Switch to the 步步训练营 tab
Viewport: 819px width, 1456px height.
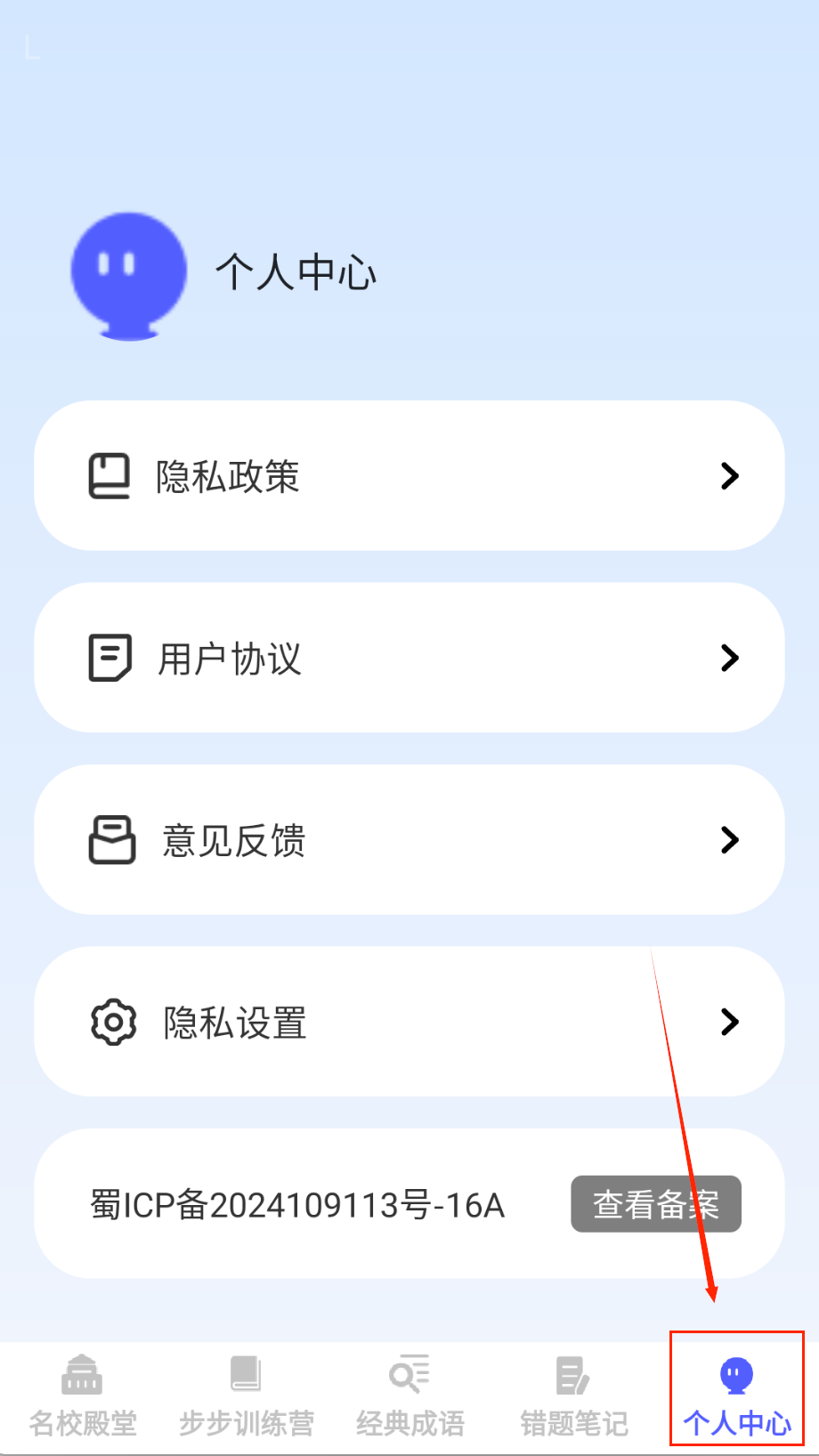click(247, 1395)
